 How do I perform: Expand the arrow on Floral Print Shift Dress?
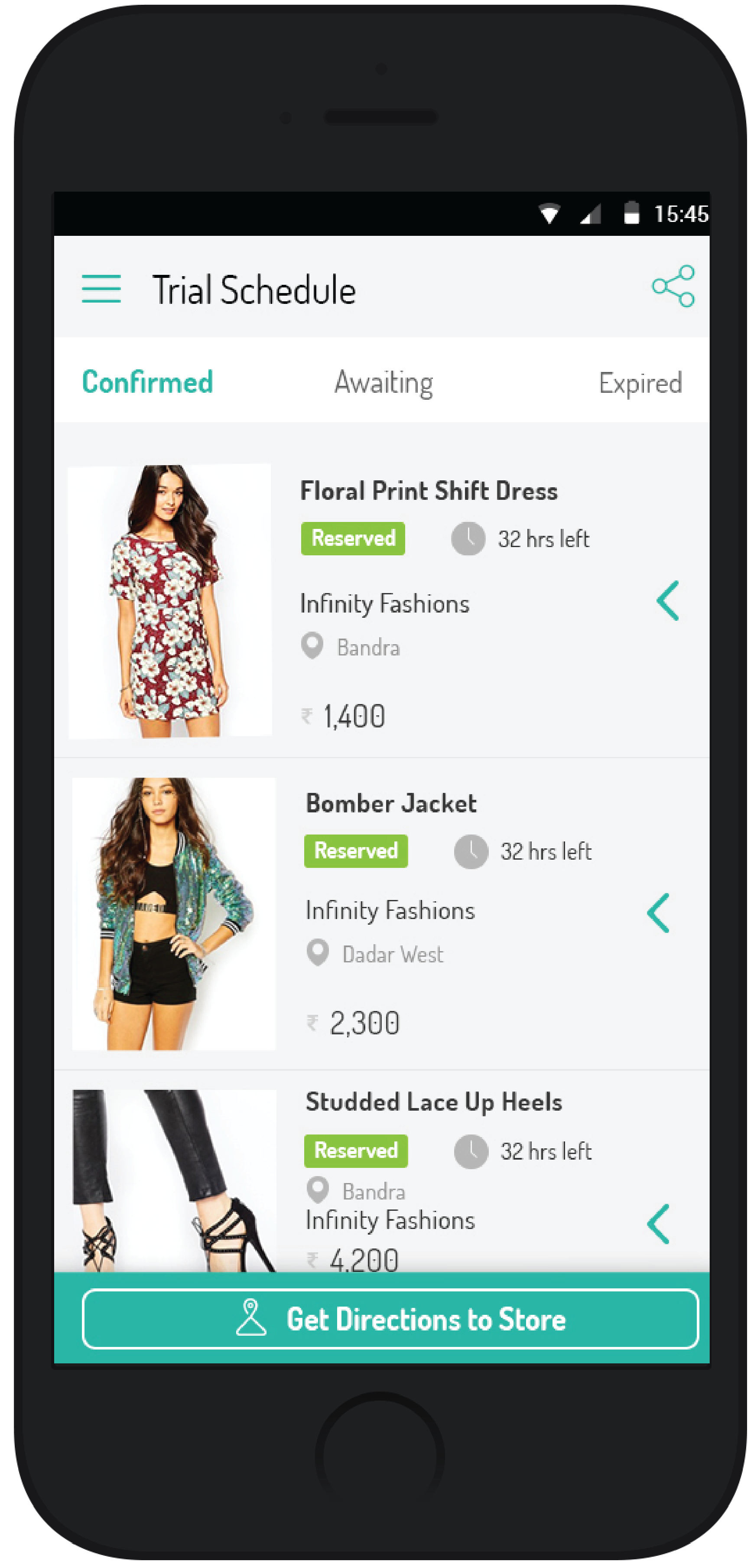(668, 600)
